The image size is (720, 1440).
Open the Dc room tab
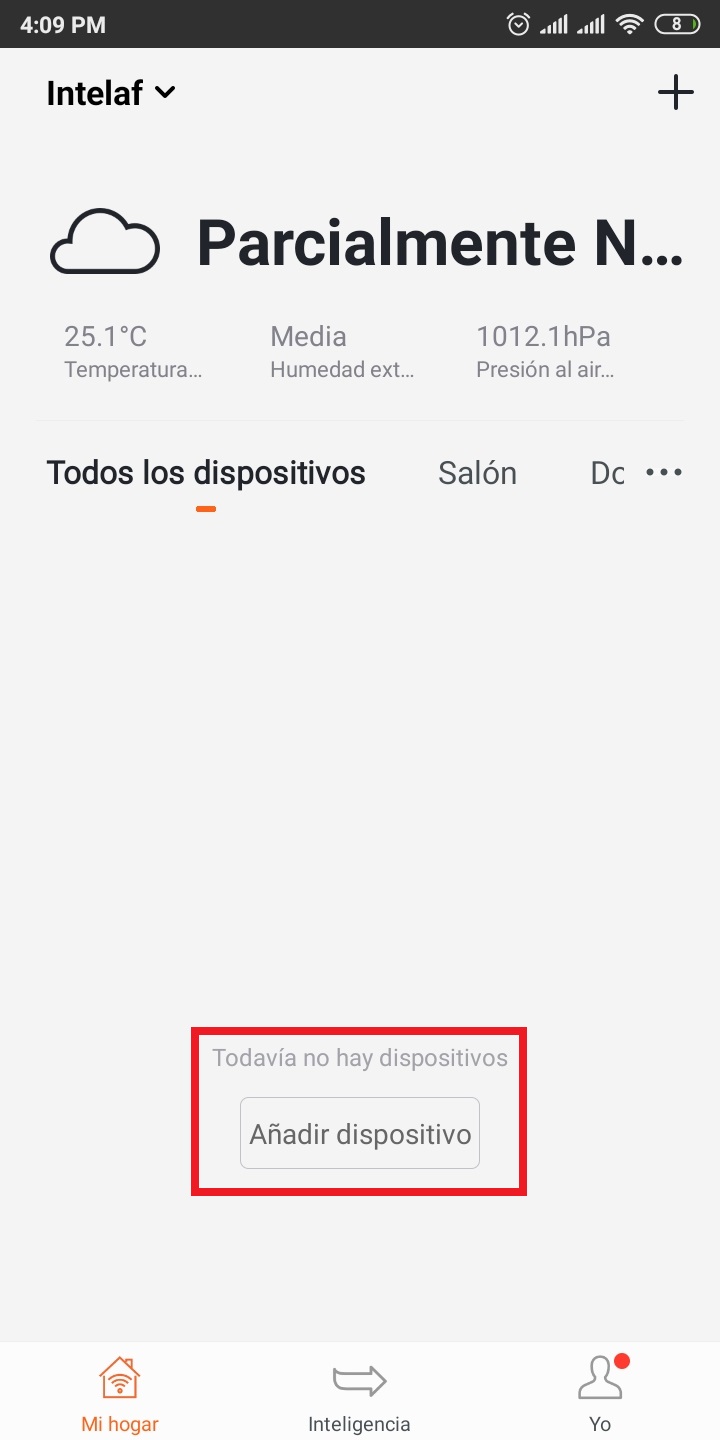(x=607, y=472)
